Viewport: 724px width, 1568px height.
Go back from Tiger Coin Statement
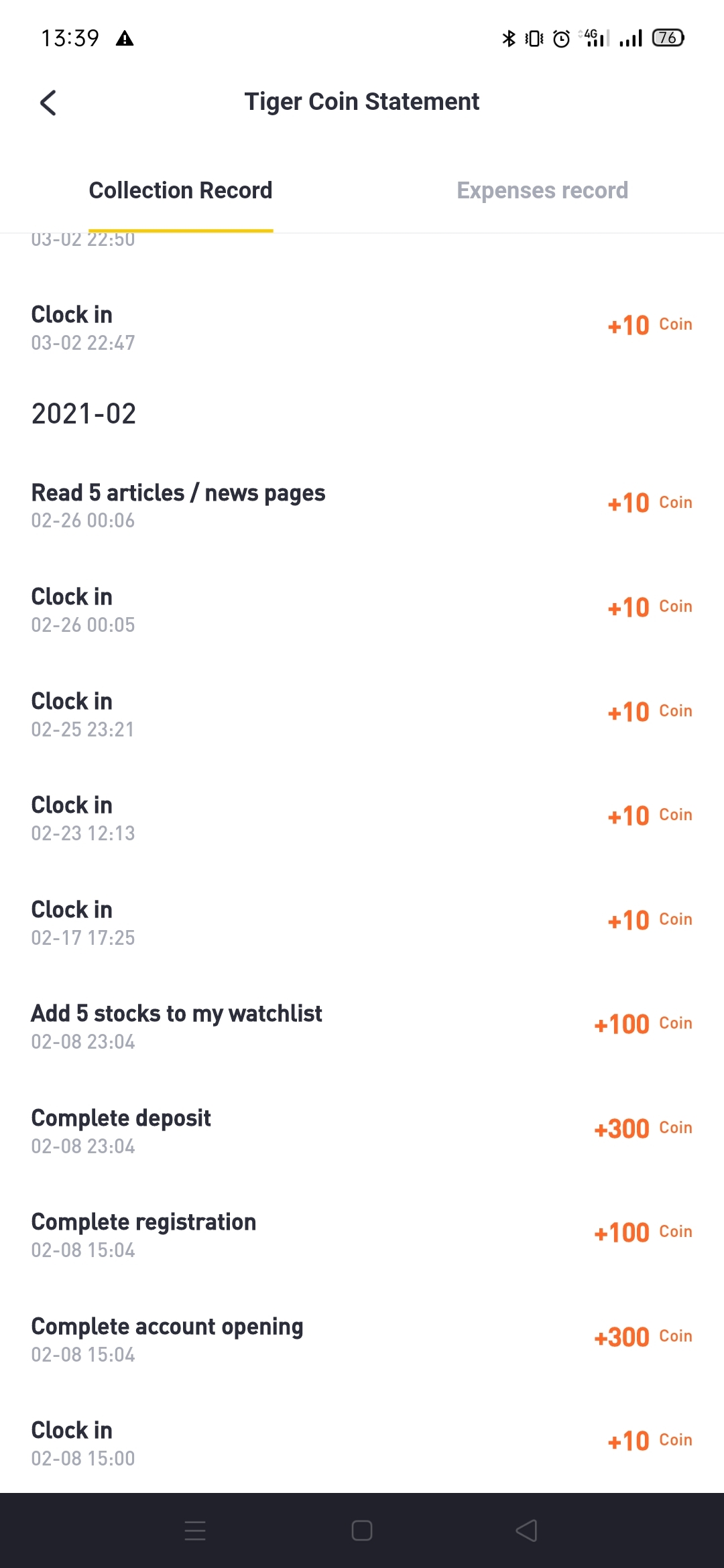[x=48, y=103]
